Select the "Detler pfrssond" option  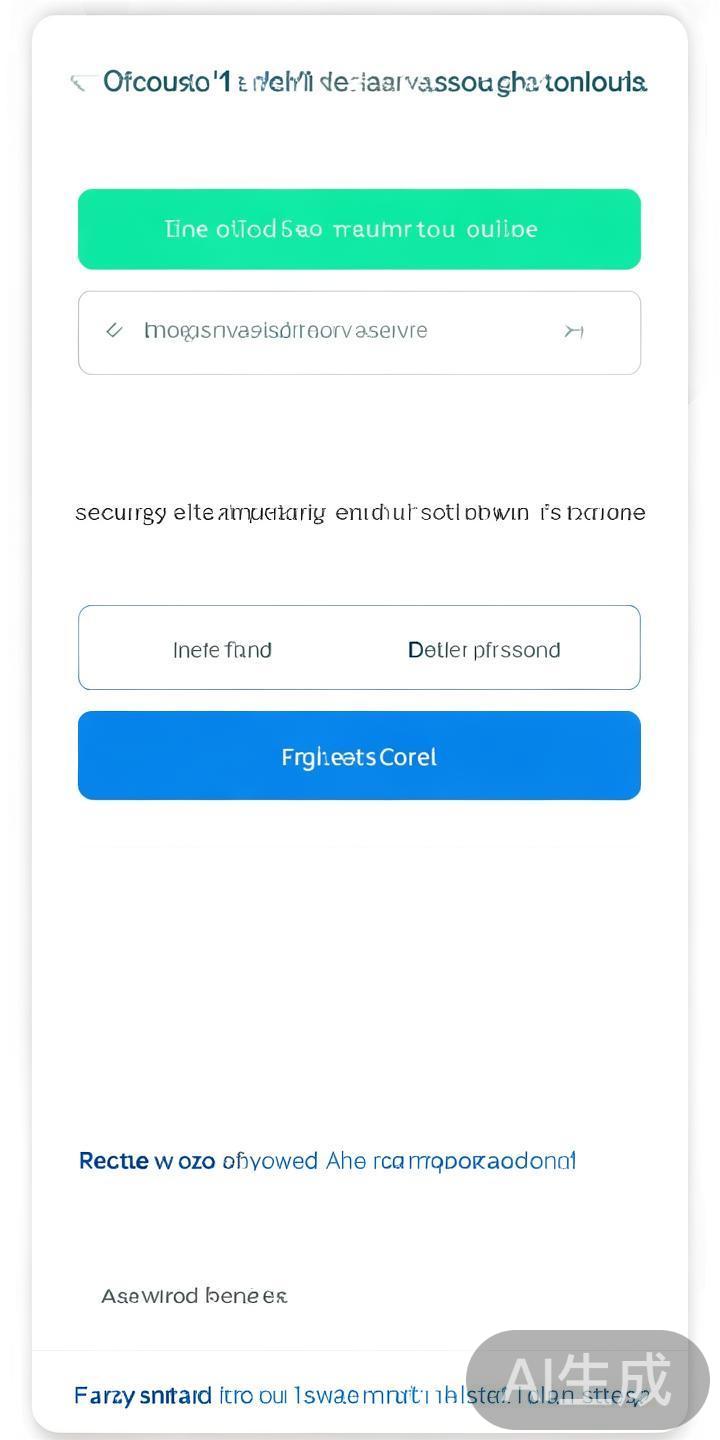(484, 650)
